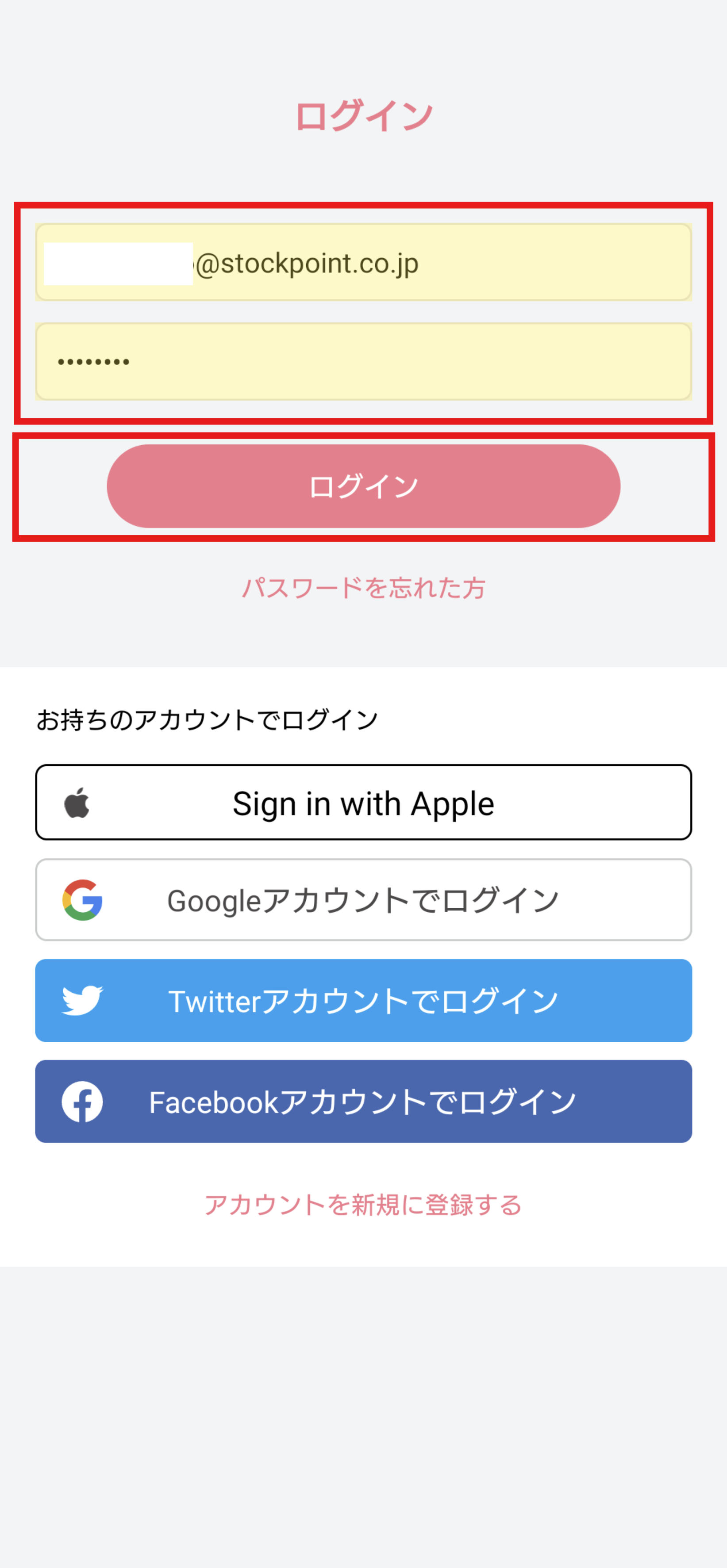Image resolution: width=727 pixels, height=1568 pixels.
Task: Open the パスワードを忘れた方 link
Action: (x=364, y=588)
